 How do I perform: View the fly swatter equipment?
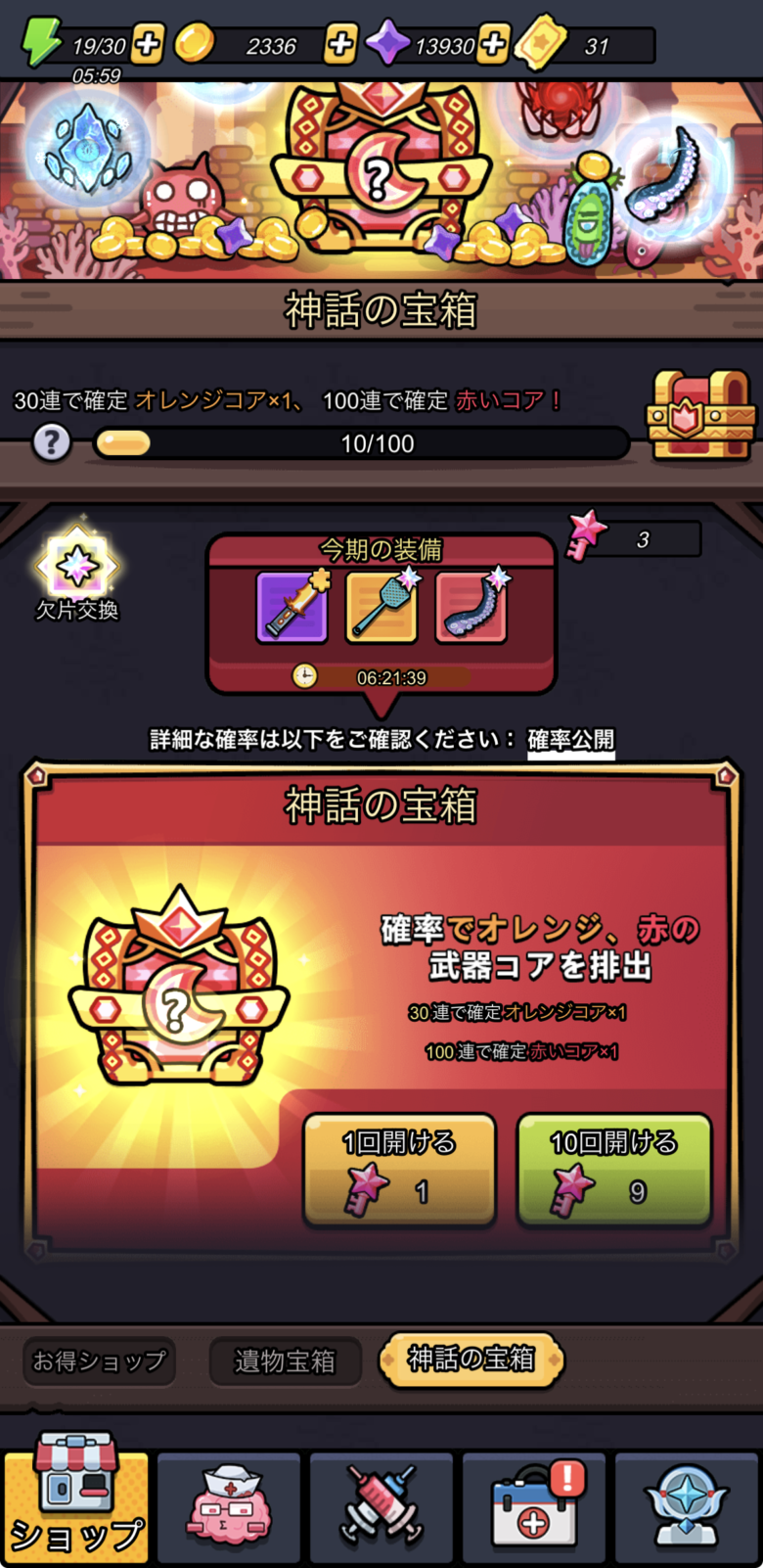coord(381,606)
